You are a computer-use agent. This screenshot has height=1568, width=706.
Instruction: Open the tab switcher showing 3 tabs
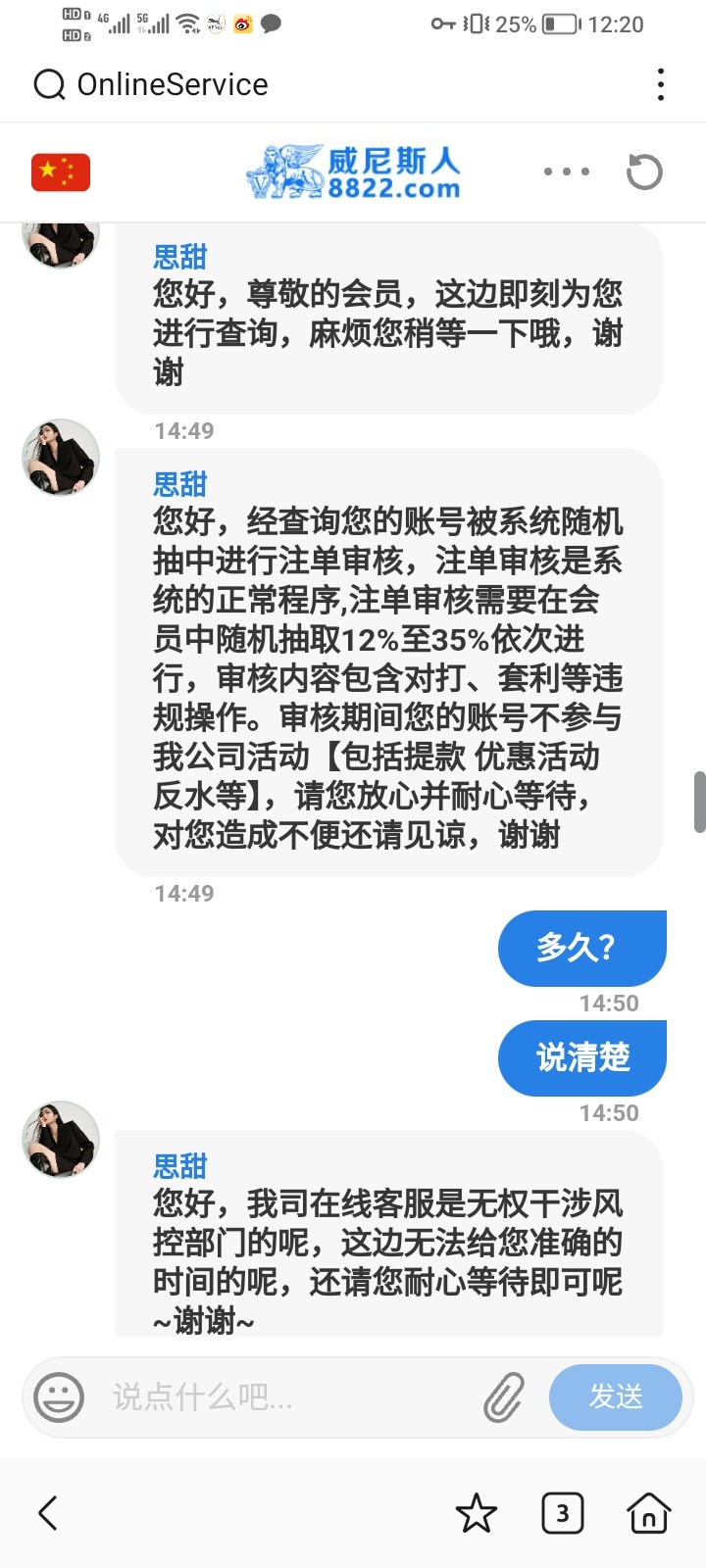point(562,1512)
